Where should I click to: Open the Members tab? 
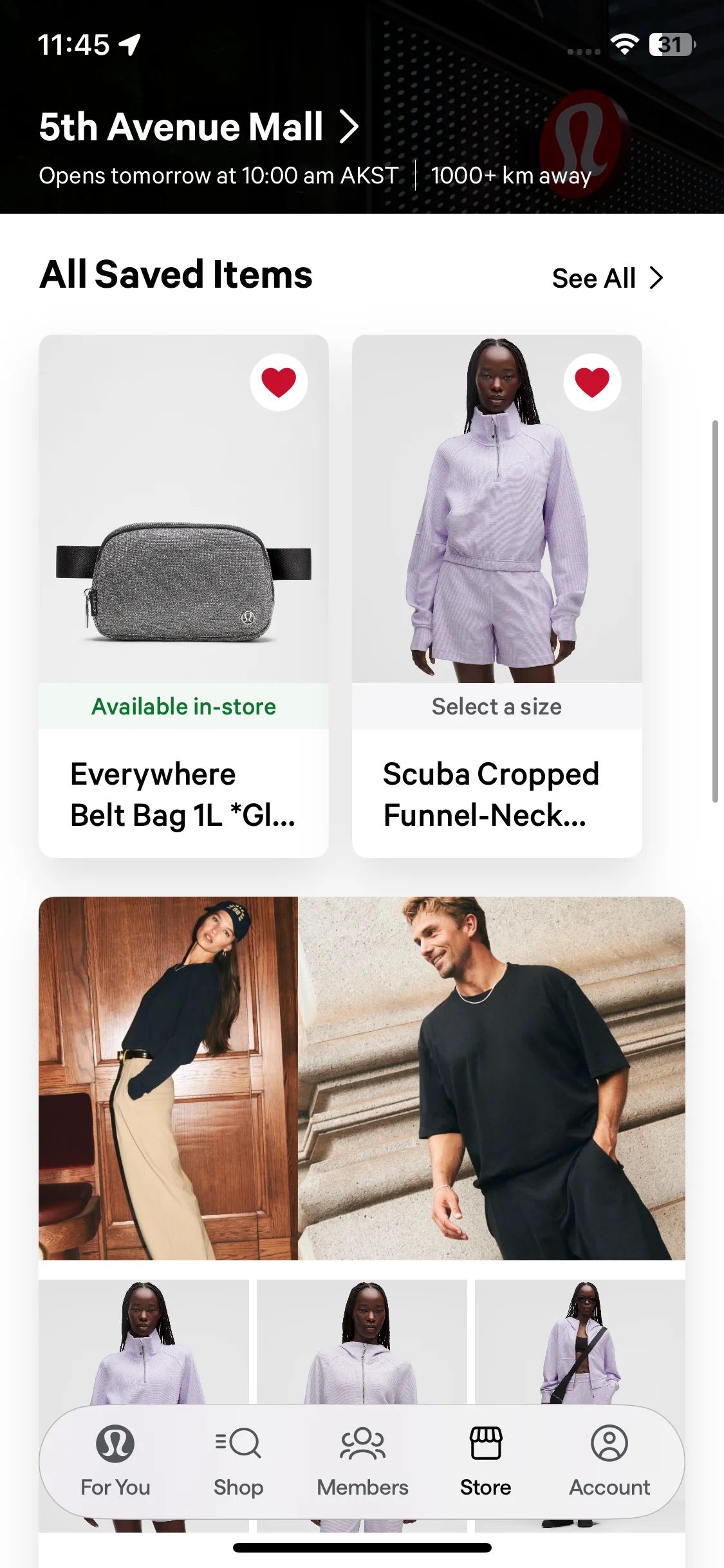[362, 1461]
